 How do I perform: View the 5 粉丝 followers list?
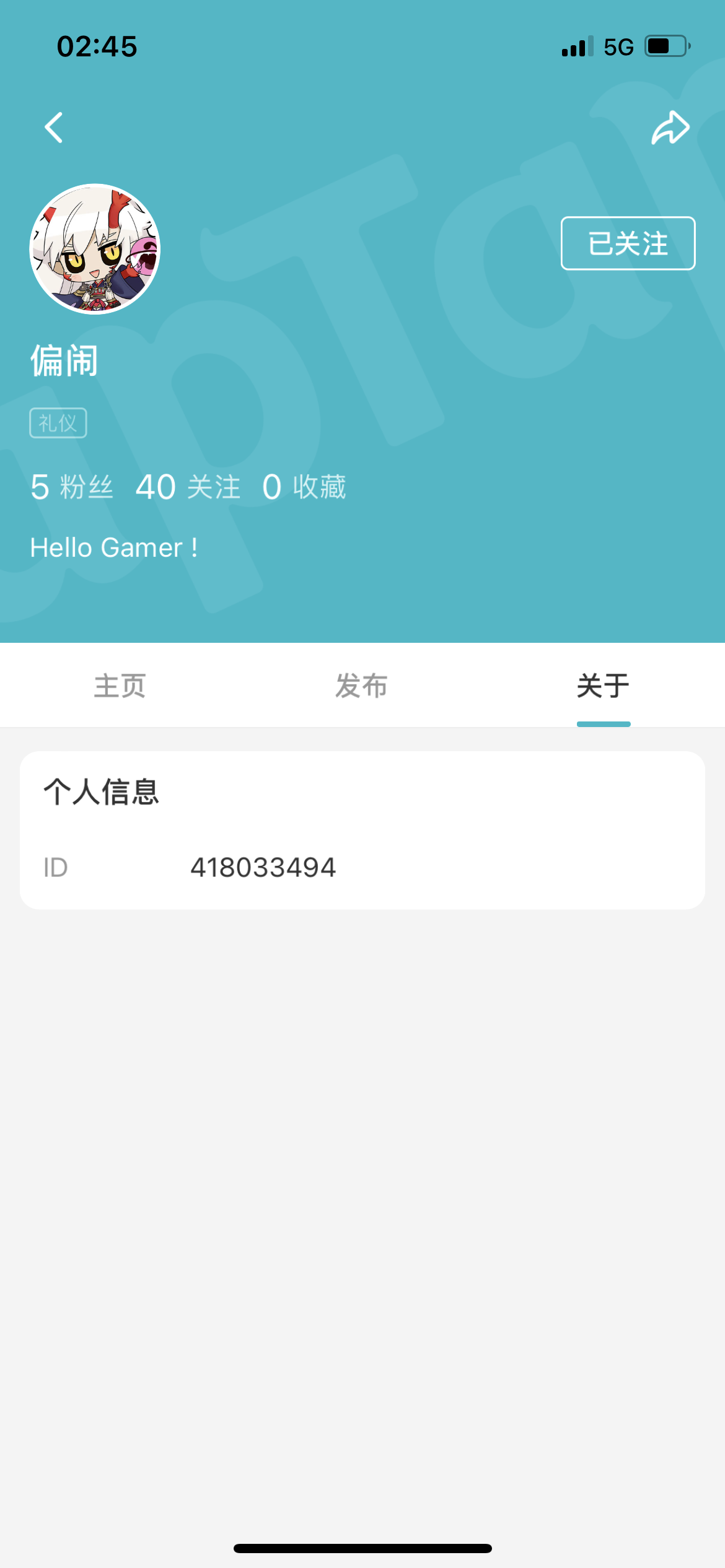(x=72, y=487)
